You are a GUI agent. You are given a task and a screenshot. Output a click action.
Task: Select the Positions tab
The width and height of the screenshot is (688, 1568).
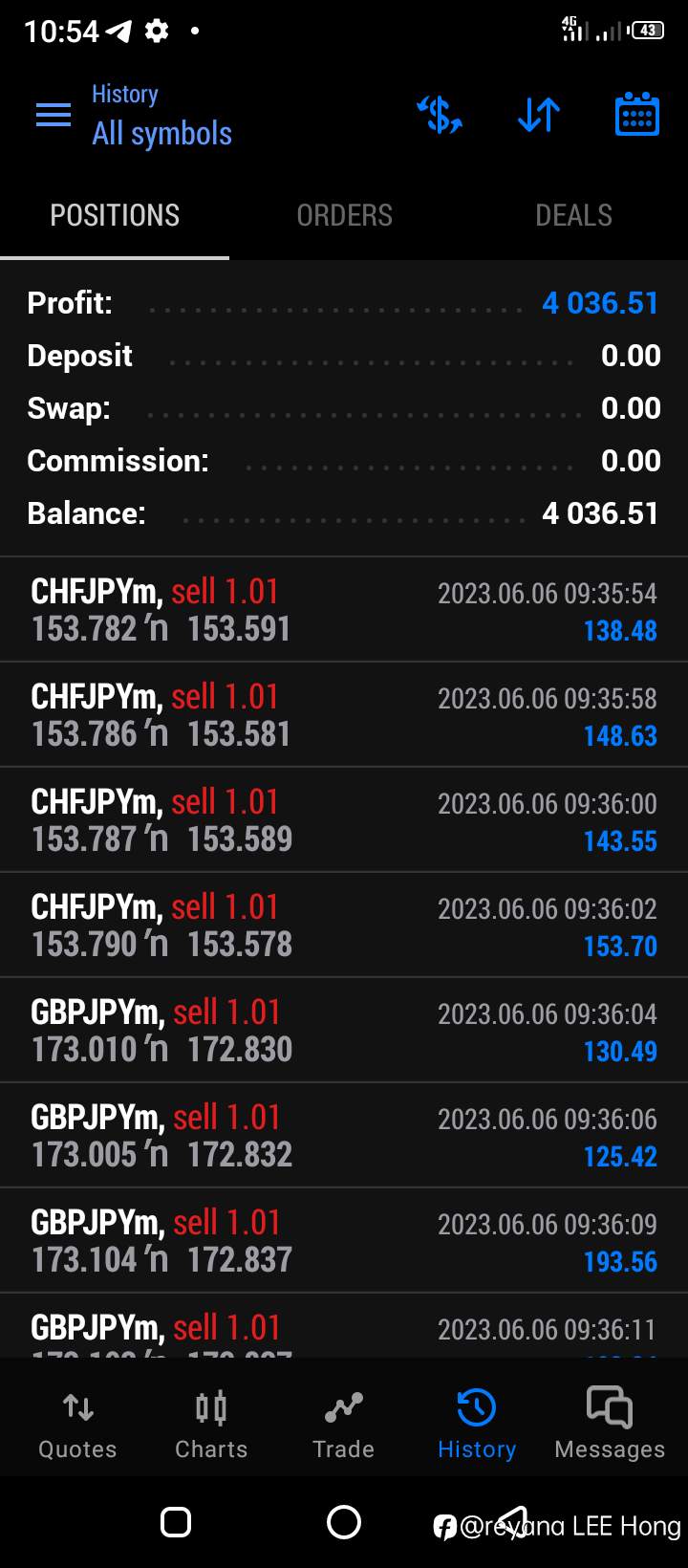(x=115, y=216)
